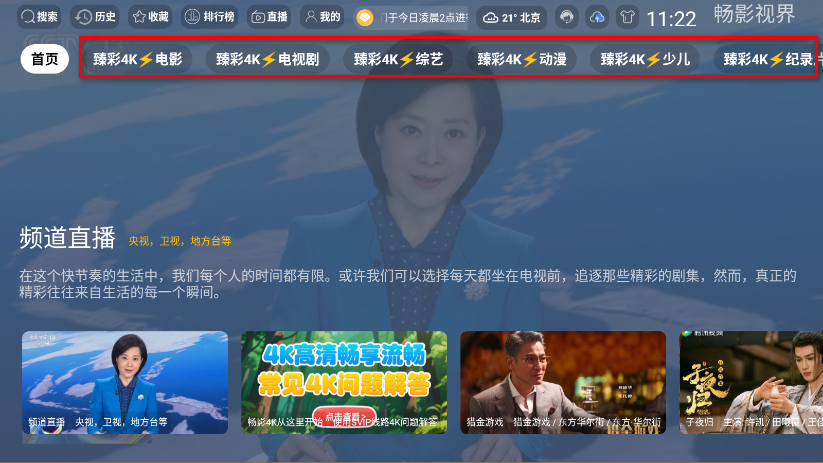Open 收藏 favorites
Screen dimensions: 823x463
point(151,17)
